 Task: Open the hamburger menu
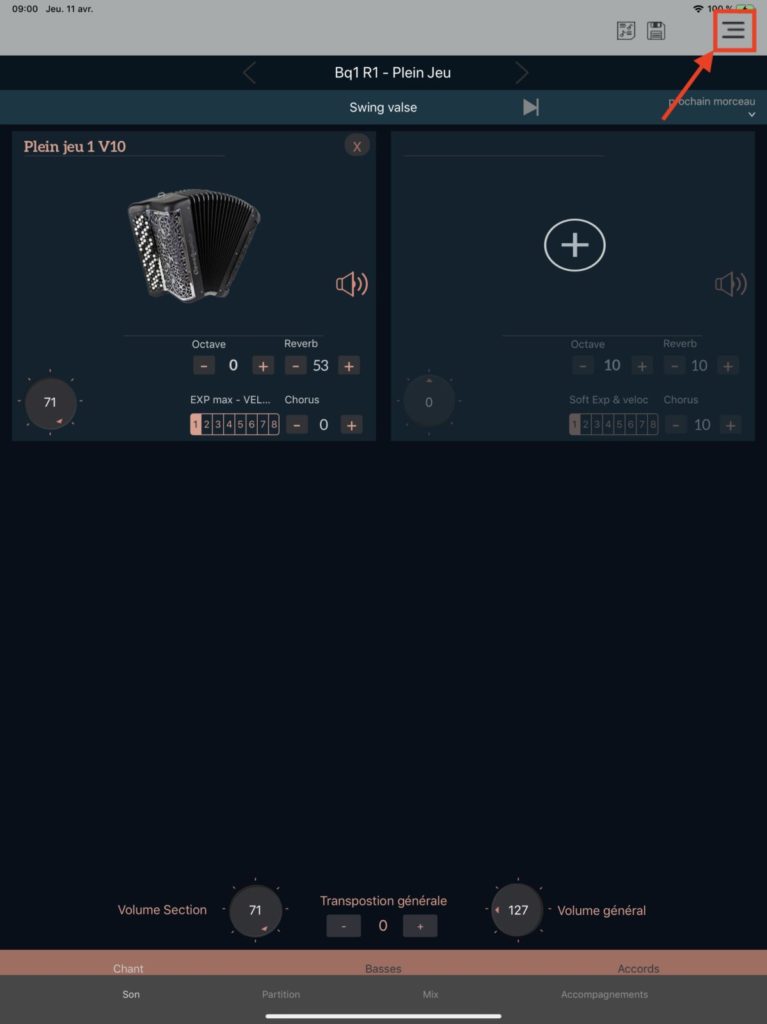[734, 30]
